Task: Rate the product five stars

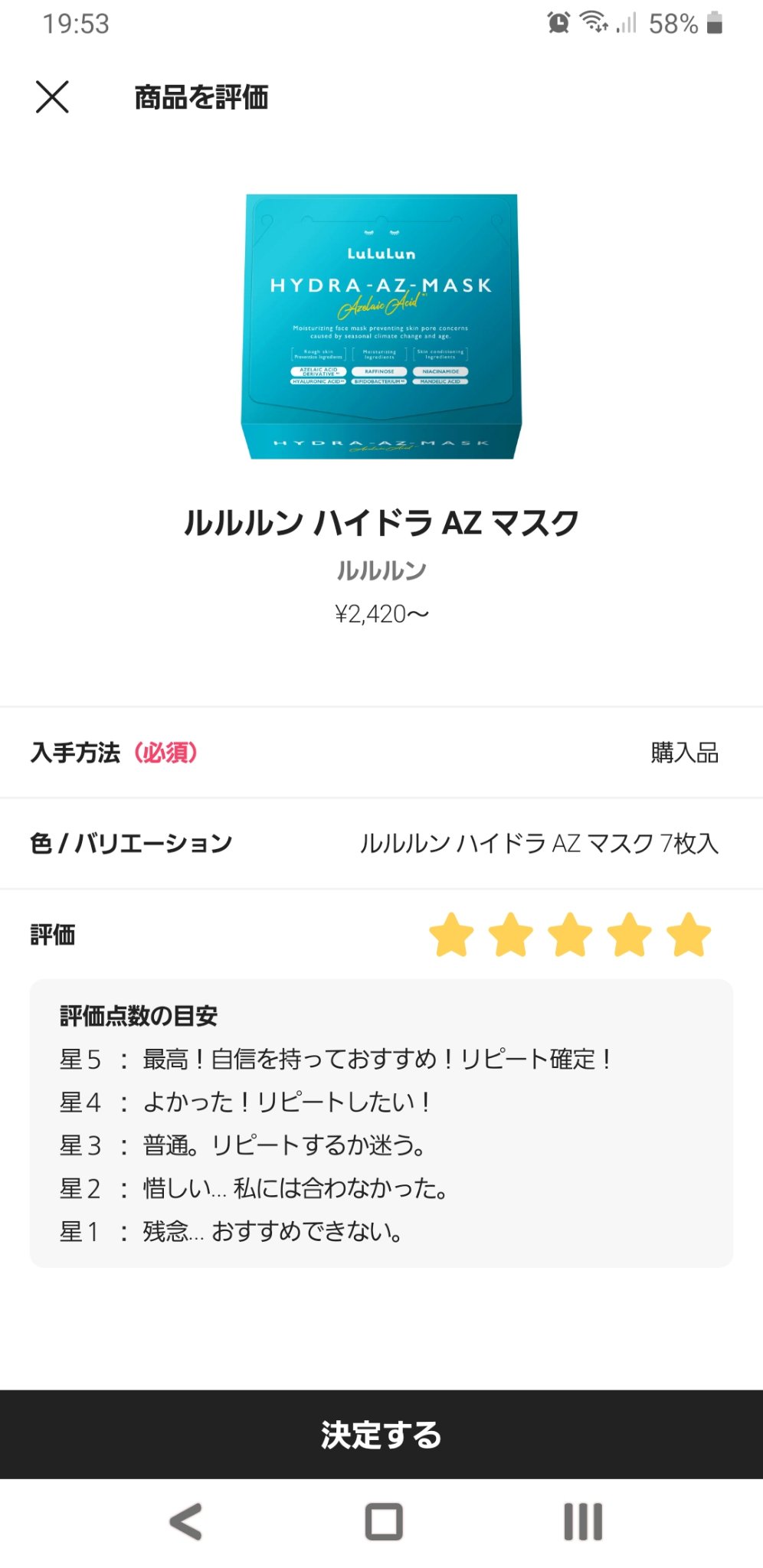Action: coord(689,935)
